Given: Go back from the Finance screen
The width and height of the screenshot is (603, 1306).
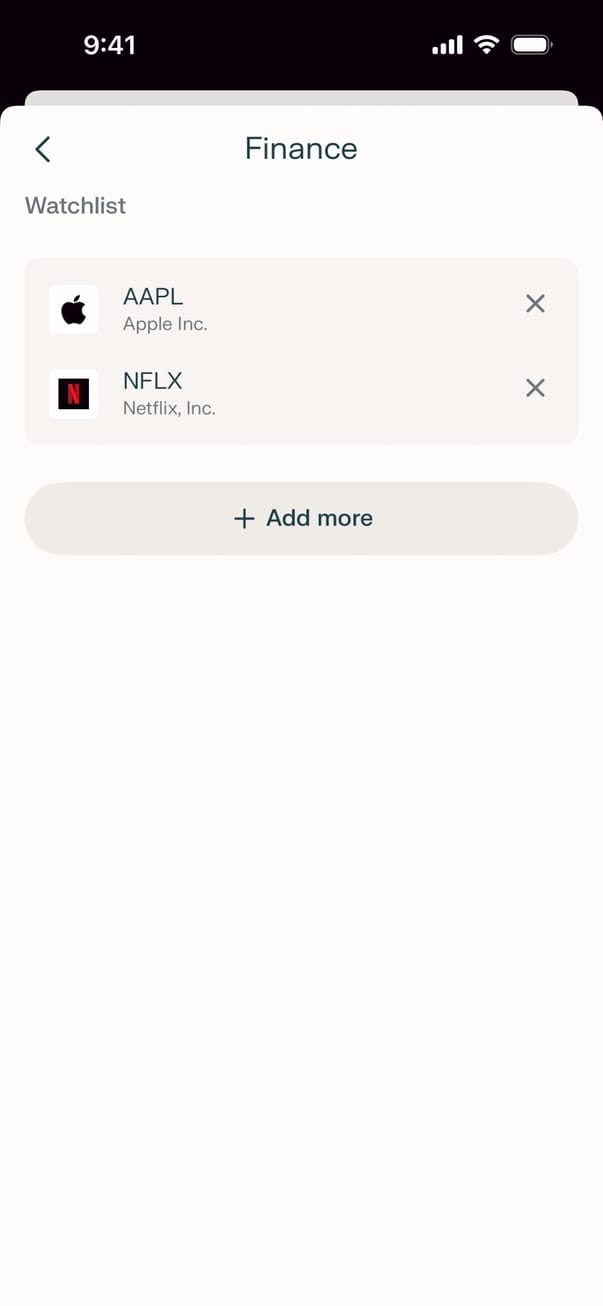Looking at the screenshot, I should (42, 150).
